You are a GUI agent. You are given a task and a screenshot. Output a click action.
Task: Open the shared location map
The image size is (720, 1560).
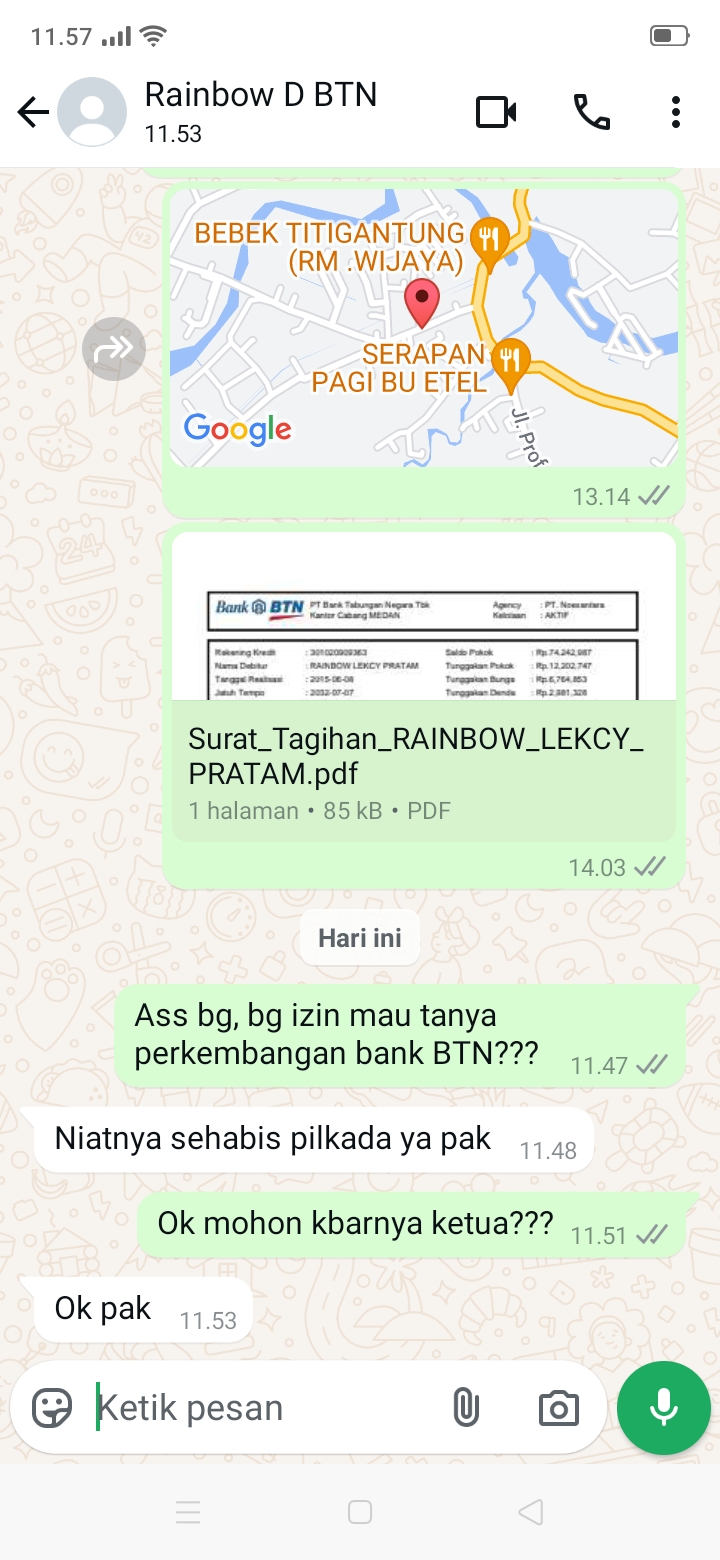[x=423, y=328]
